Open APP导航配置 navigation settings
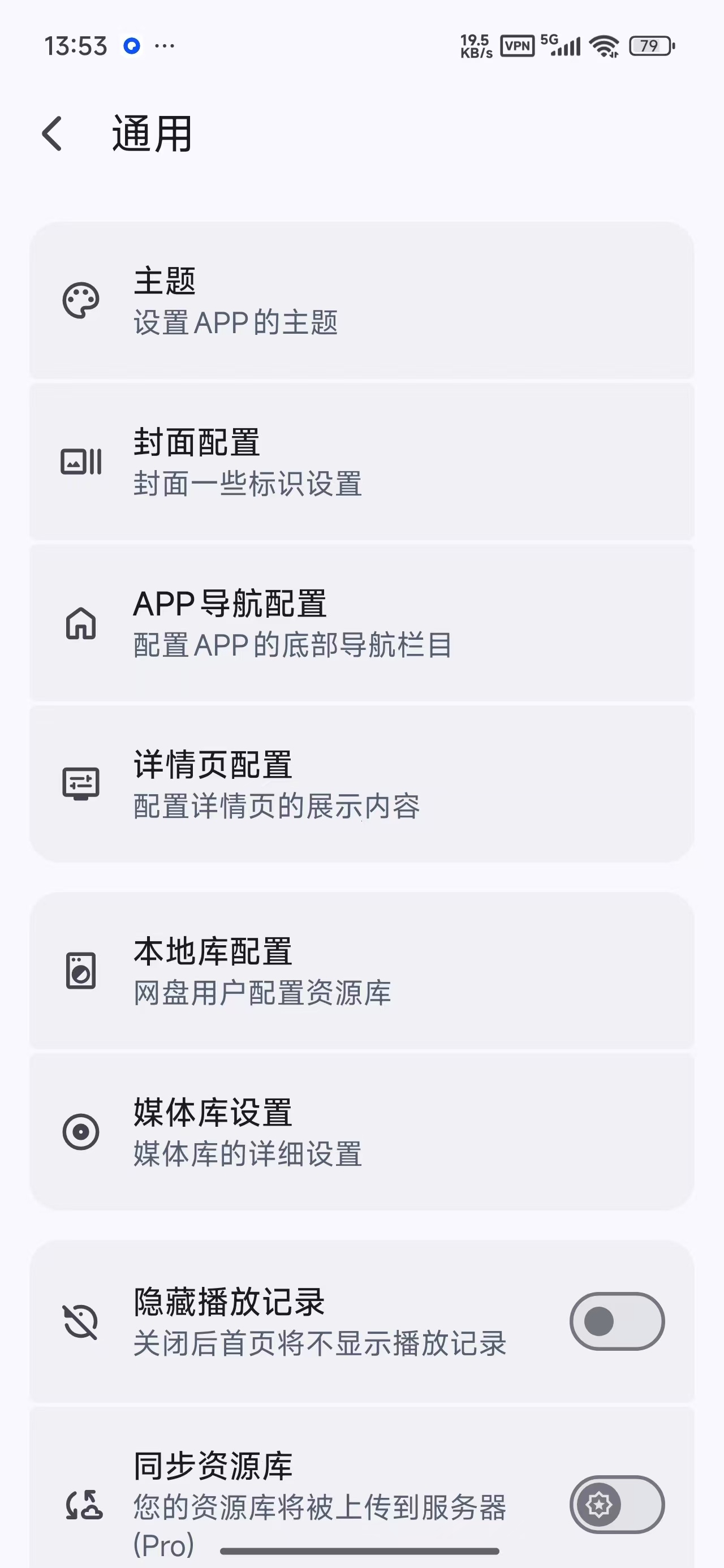724x1568 pixels. click(361, 623)
